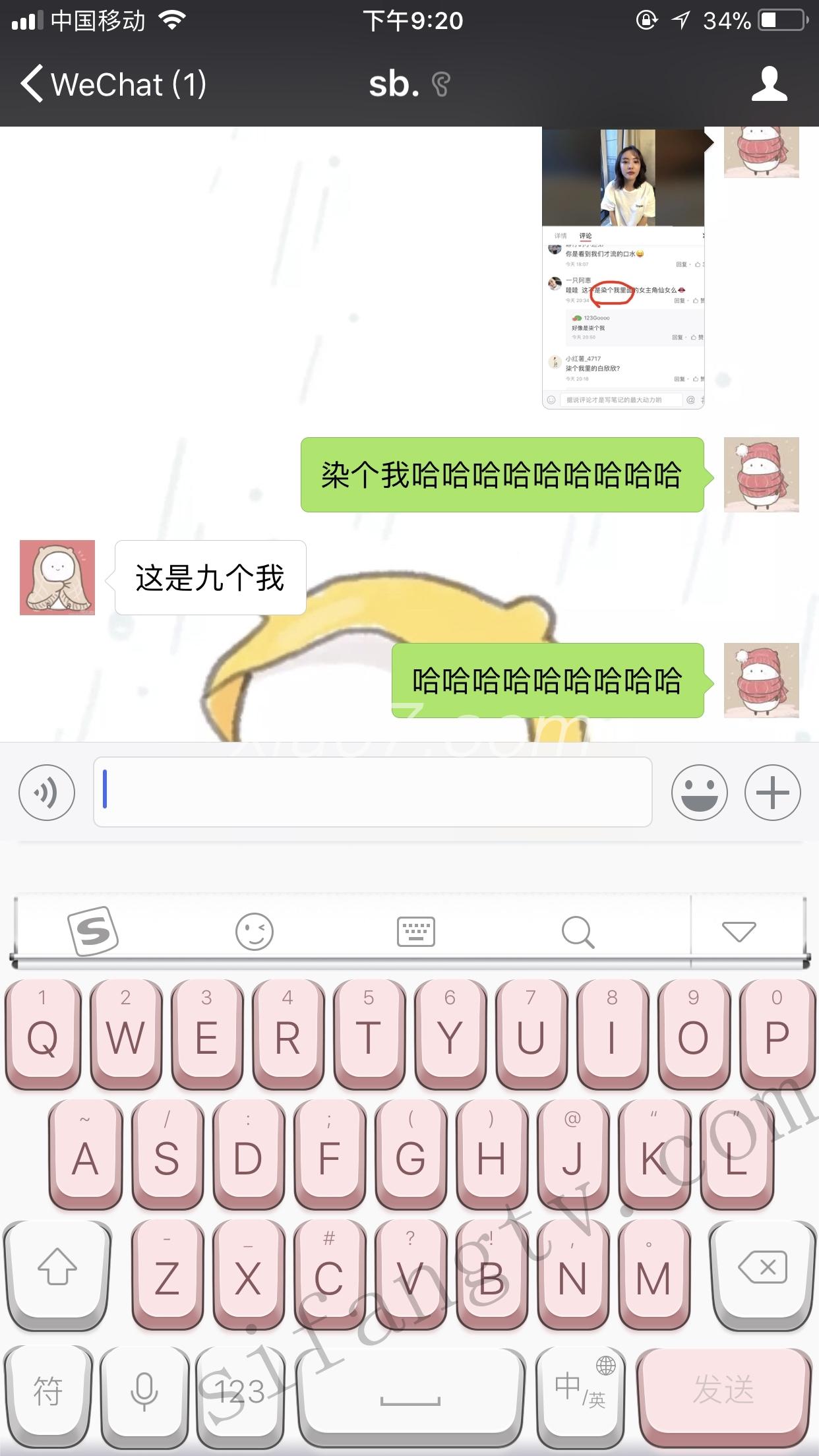Go back to the WeChat chat list

click(112, 84)
